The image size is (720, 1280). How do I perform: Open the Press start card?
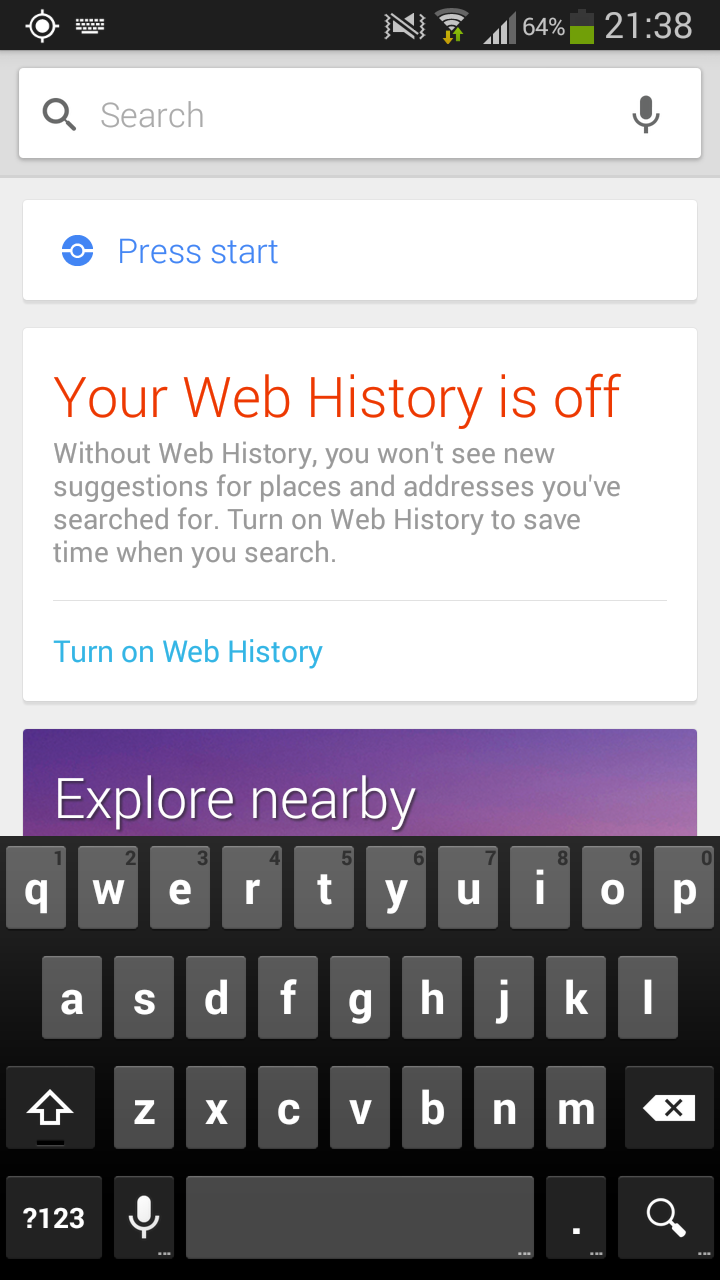[360, 251]
